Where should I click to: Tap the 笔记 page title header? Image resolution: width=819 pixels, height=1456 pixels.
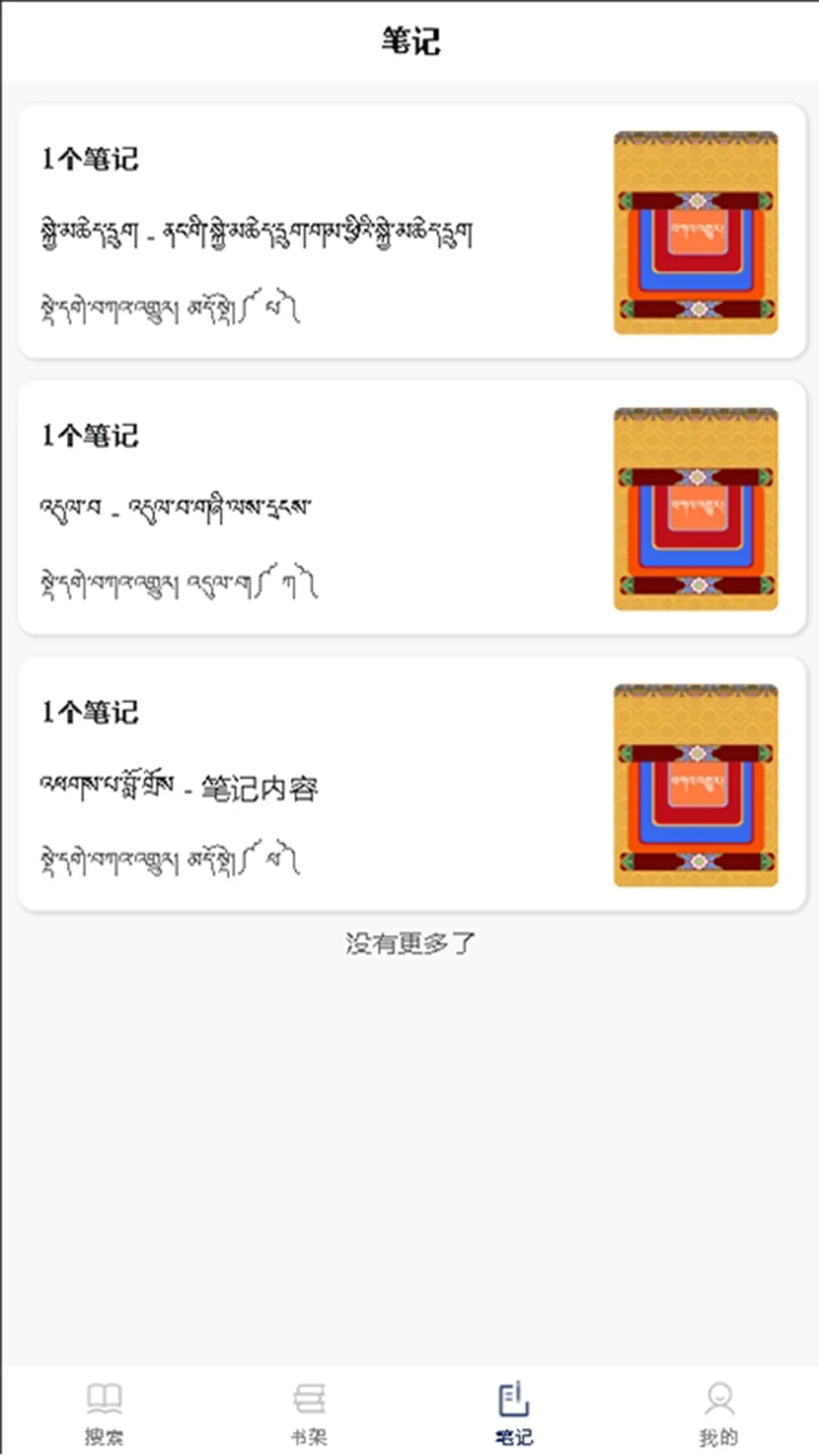409,43
